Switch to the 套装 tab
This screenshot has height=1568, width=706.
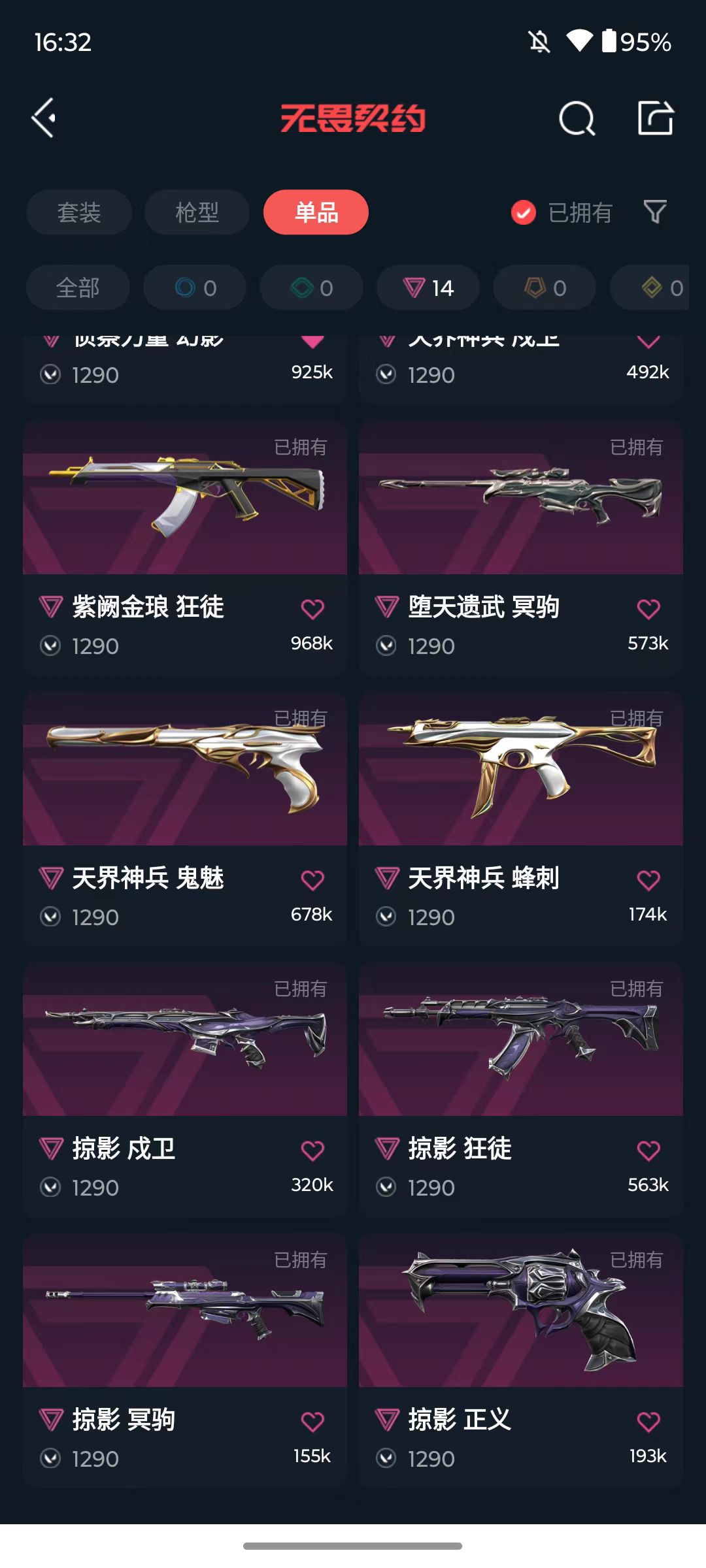[x=79, y=212]
